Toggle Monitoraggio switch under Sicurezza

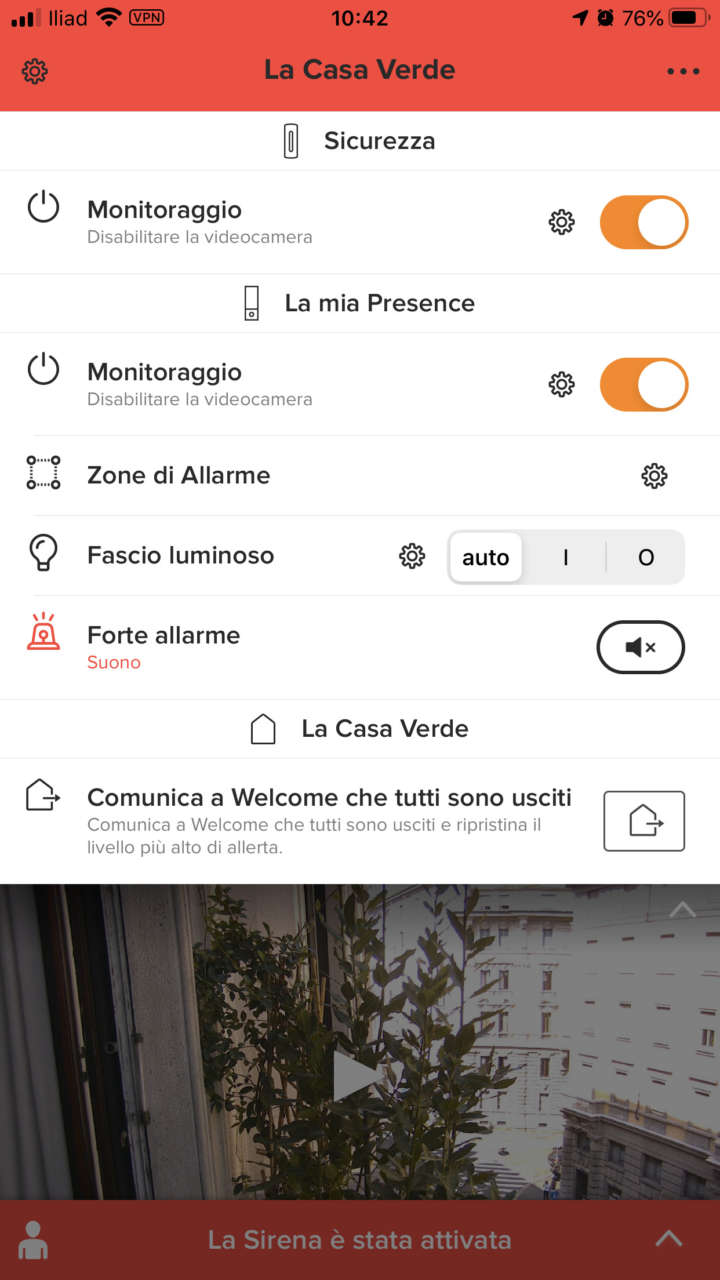click(x=643, y=222)
